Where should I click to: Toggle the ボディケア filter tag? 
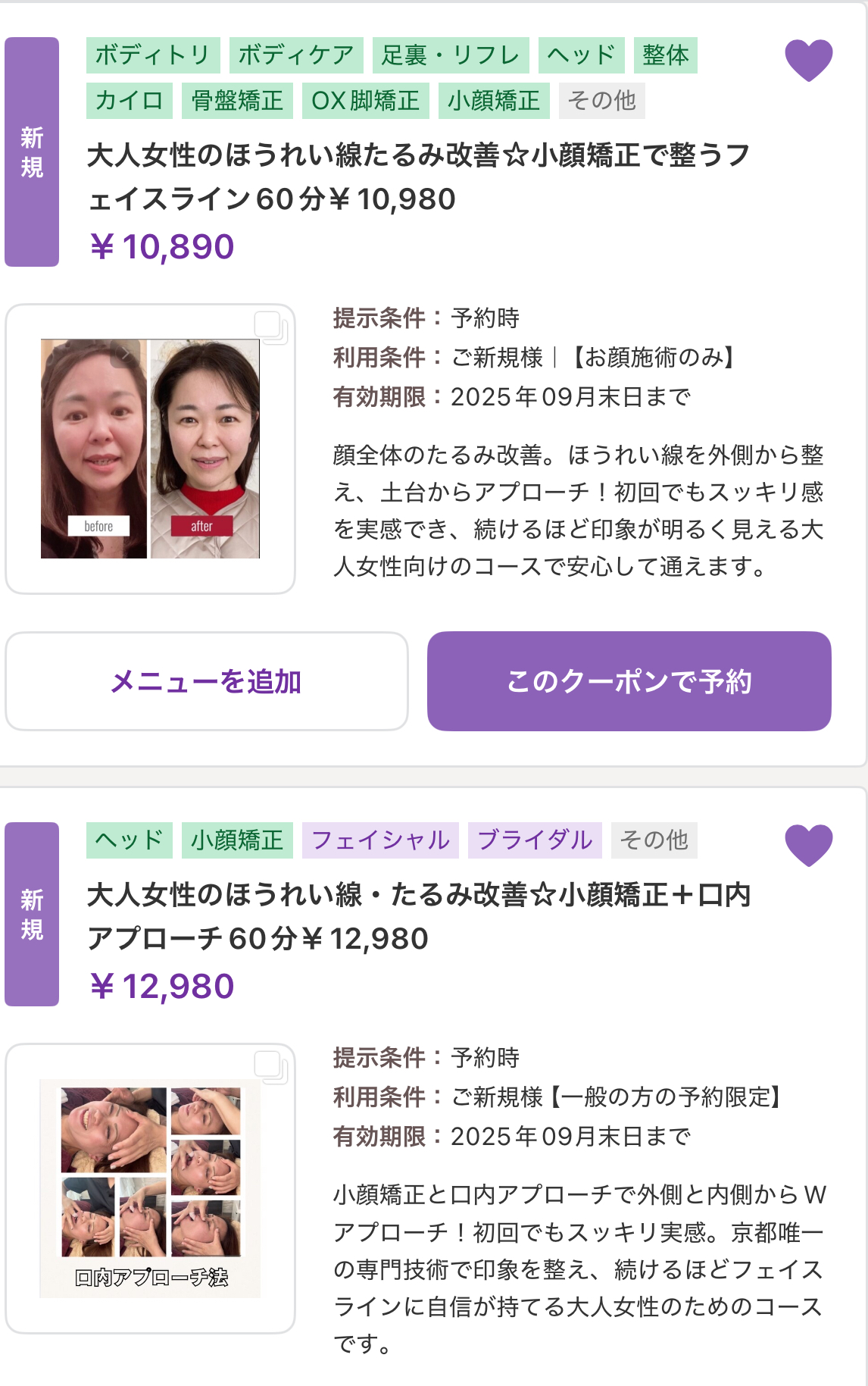[x=294, y=55]
